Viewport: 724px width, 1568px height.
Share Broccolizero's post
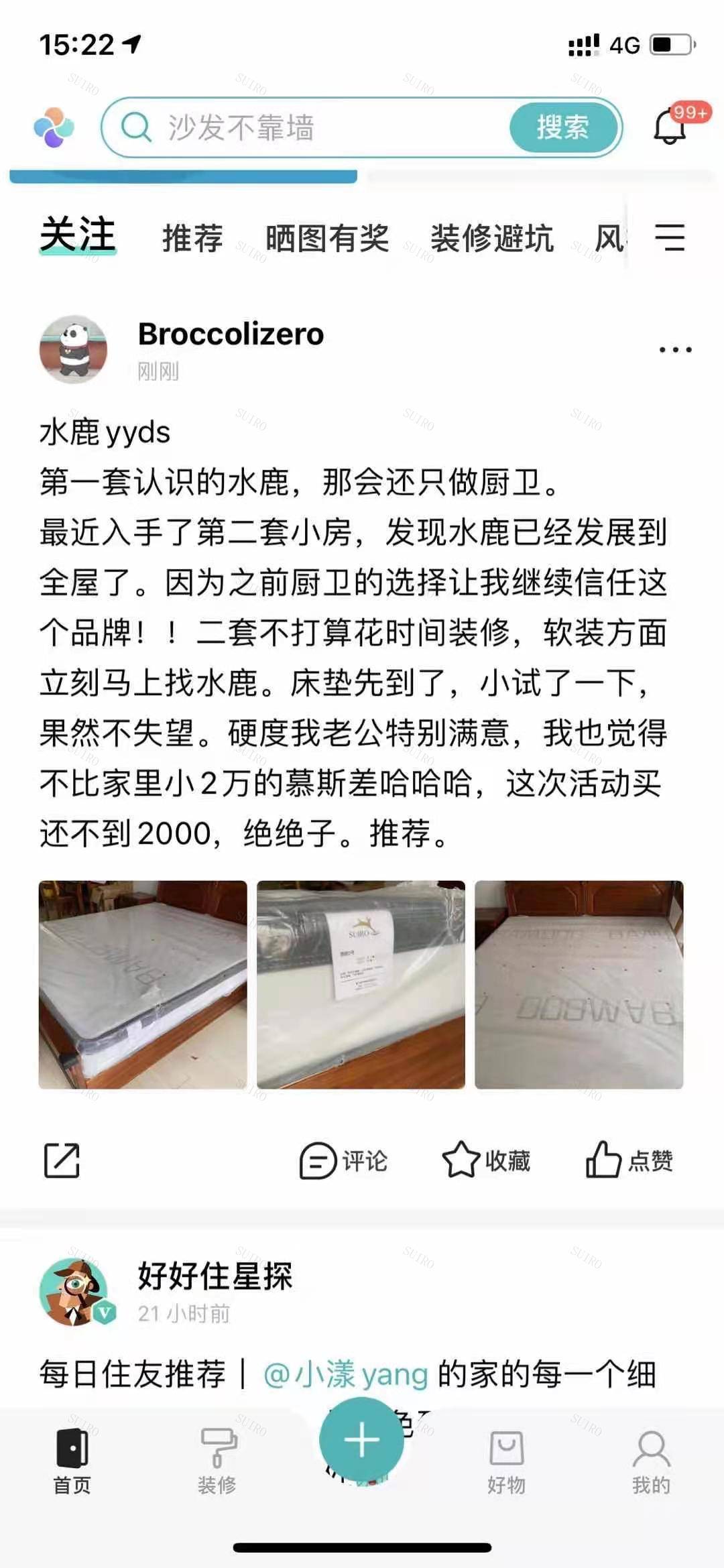[62, 1160]
